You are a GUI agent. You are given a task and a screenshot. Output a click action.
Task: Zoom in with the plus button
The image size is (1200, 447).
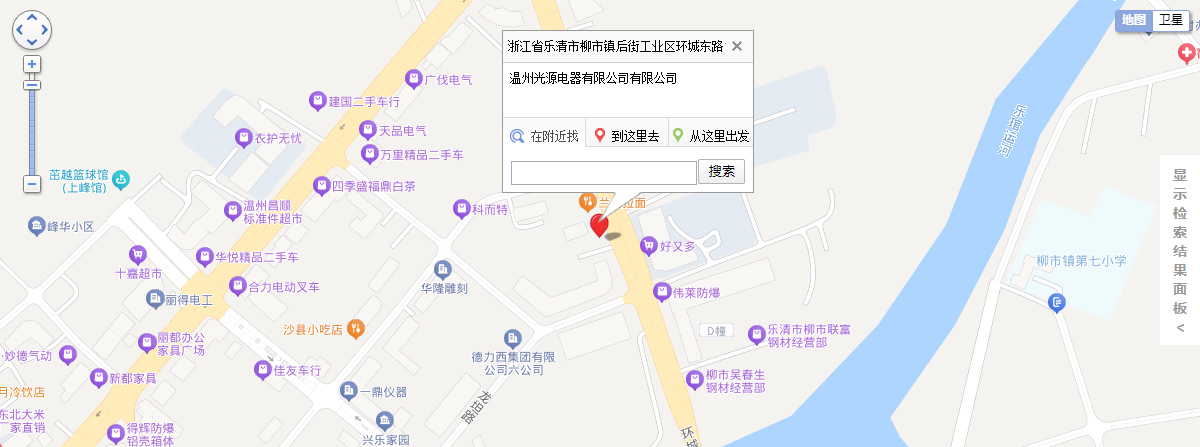[x=32, y=64]
